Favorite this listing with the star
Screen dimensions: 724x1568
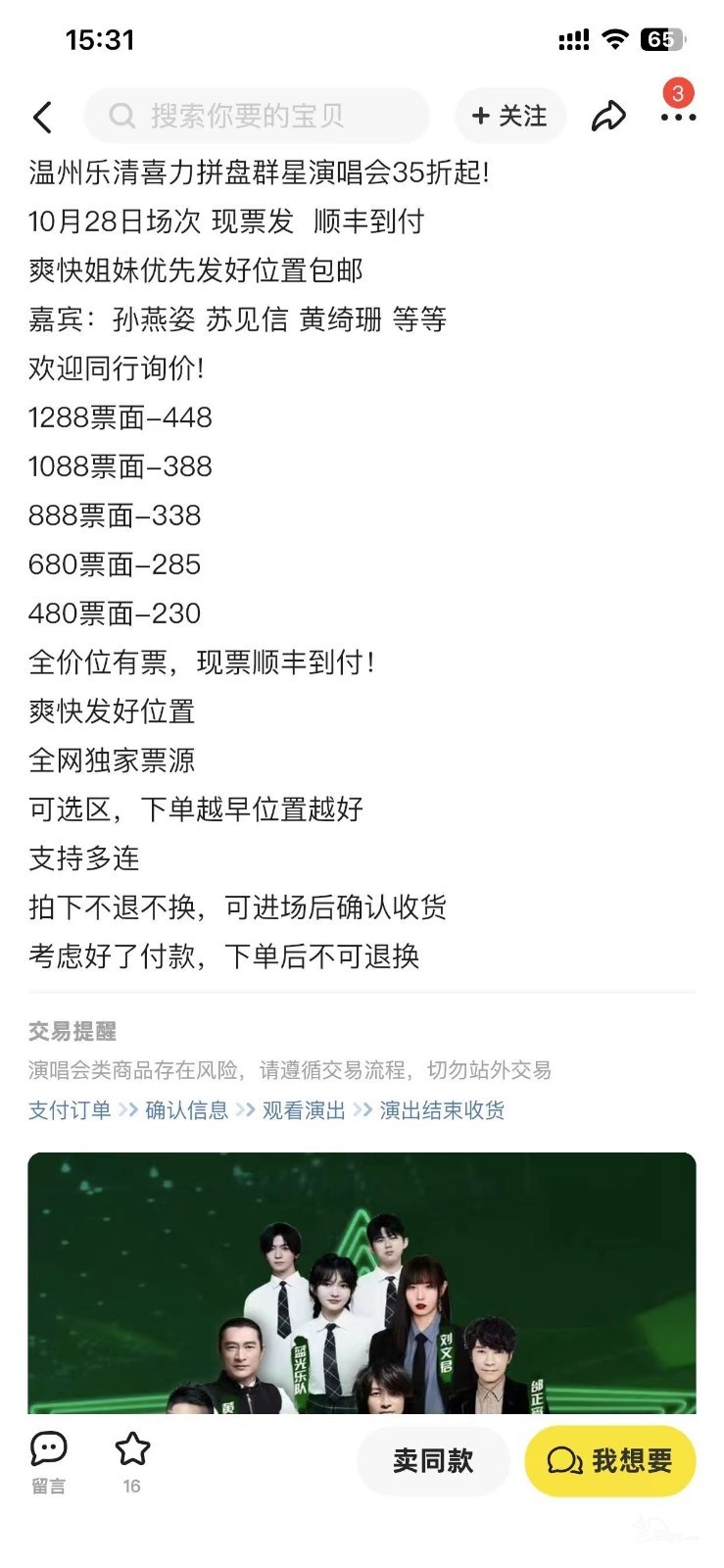pyautogui.click(x=132, y=1460)
